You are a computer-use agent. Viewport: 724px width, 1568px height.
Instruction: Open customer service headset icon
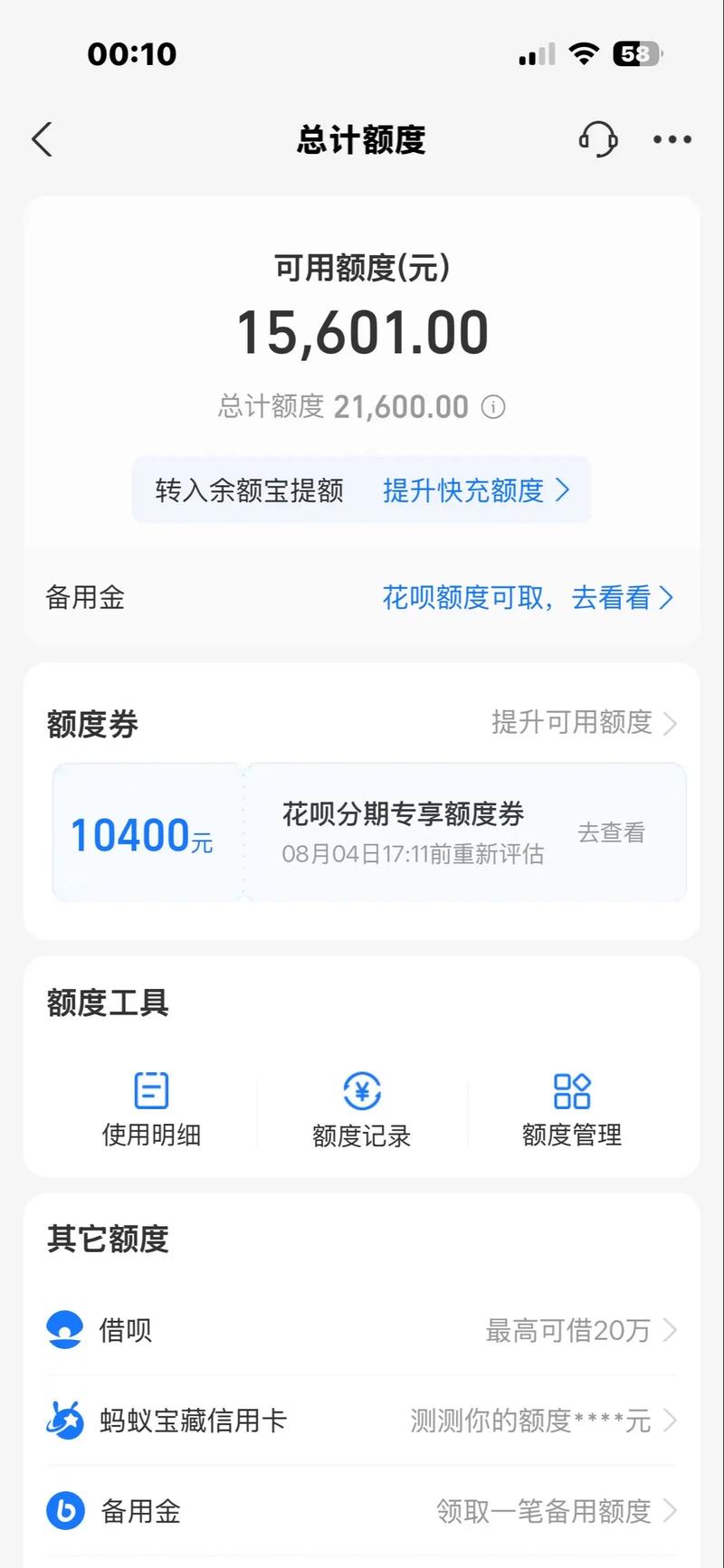click(x=597, y=139)
